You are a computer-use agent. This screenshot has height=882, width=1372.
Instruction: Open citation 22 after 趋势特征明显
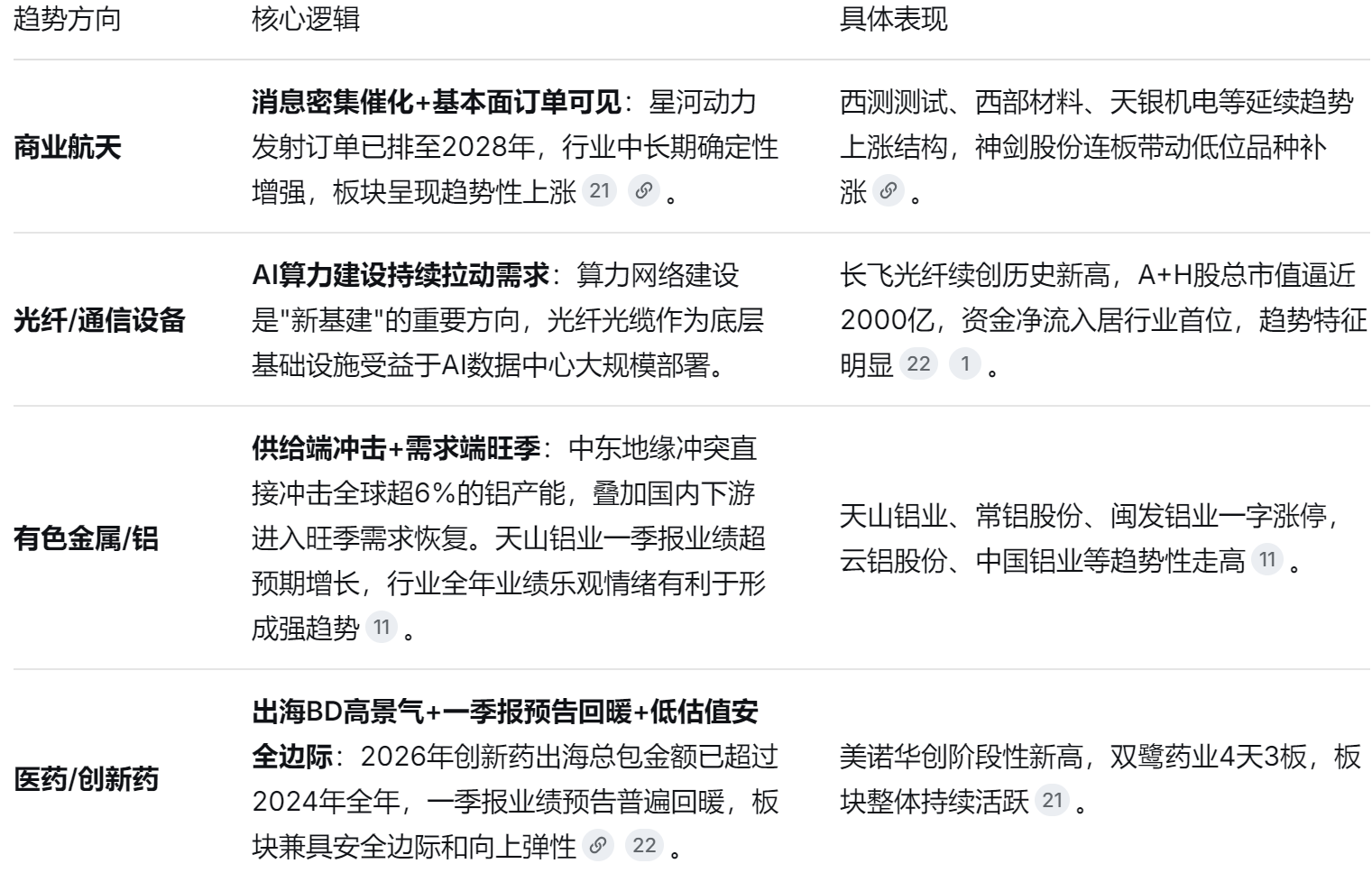(x=918, y=364)
